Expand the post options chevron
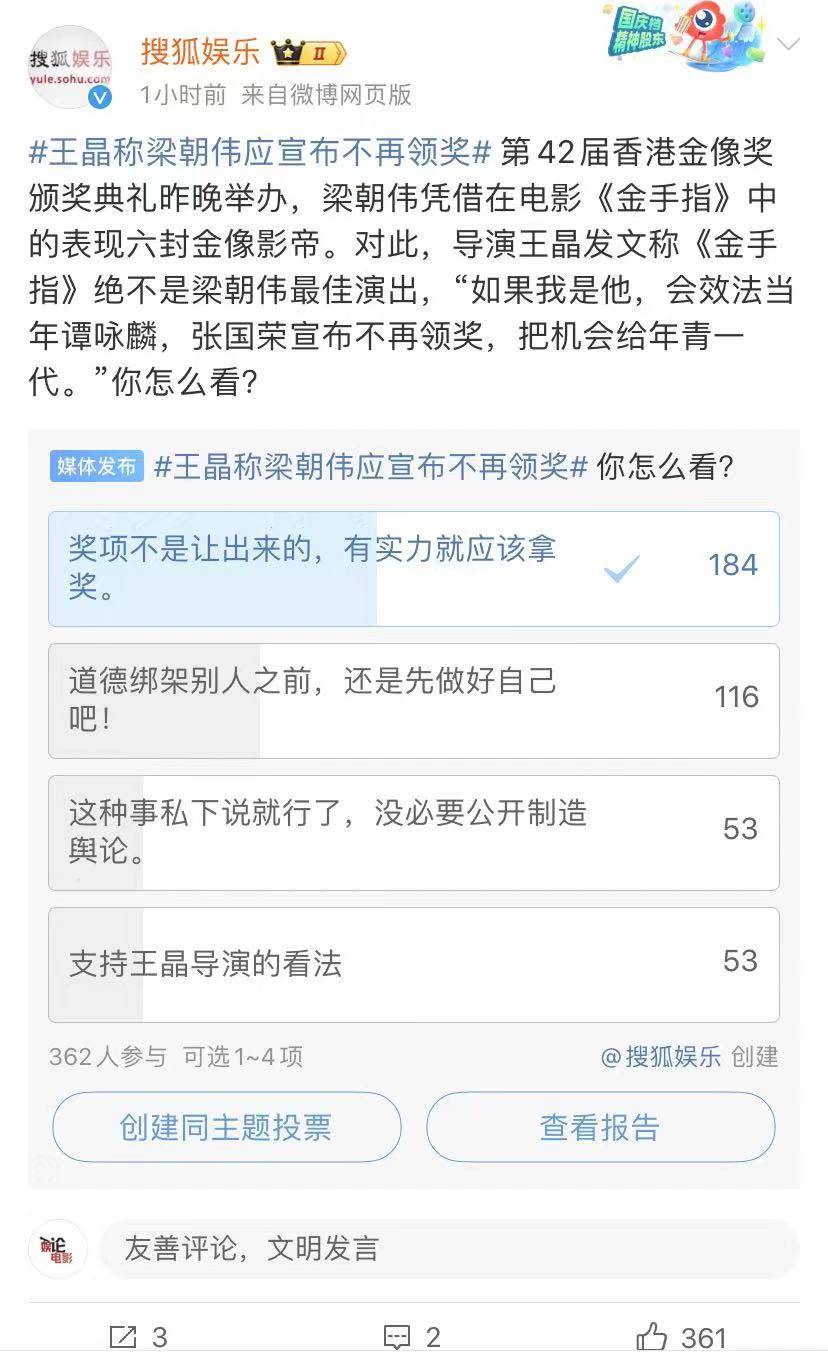Viewport: 828px width, 1365px height. pyautogui.click(x=789, y=45)
